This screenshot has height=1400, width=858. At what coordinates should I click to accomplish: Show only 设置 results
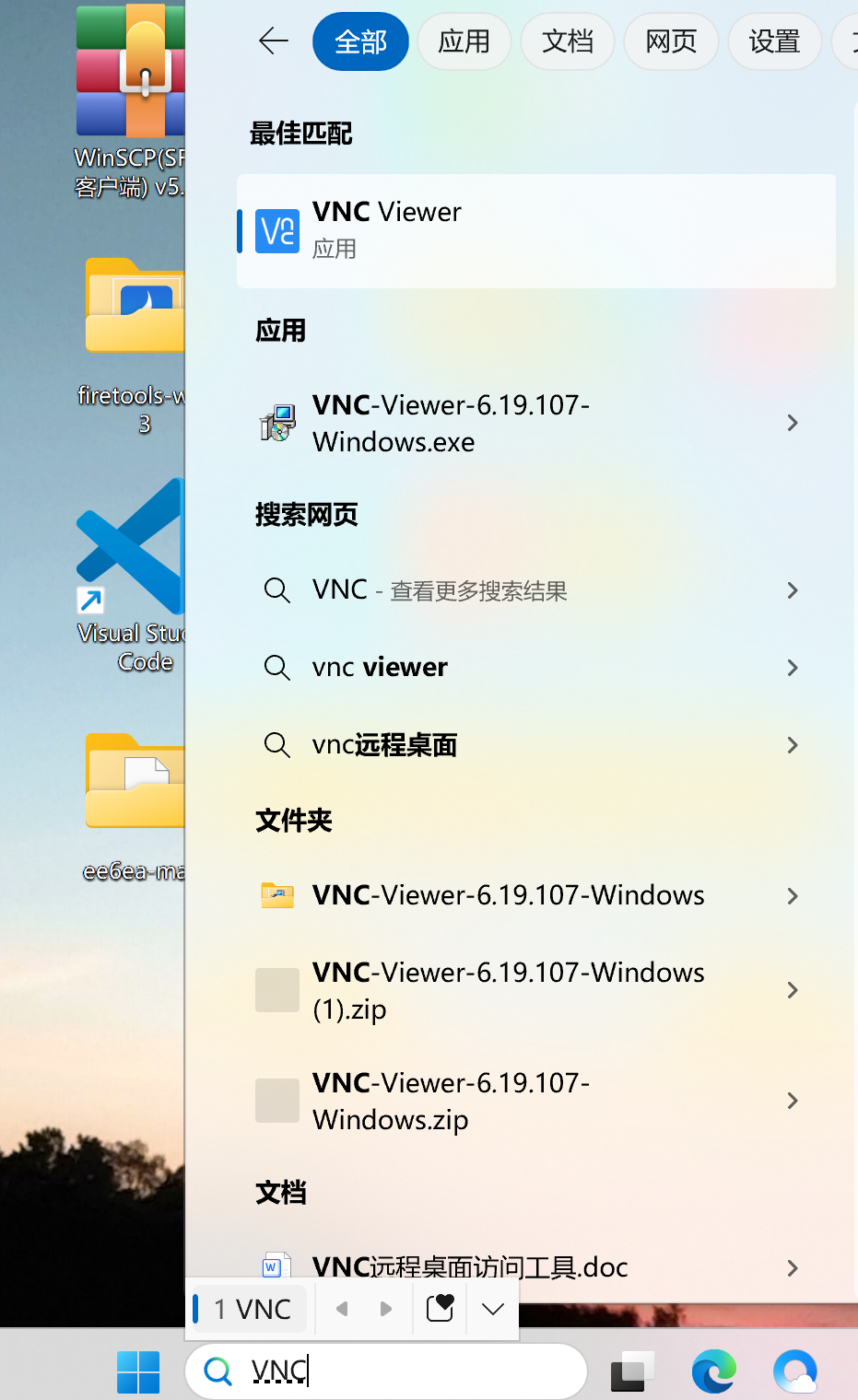[x=774, y=41]
